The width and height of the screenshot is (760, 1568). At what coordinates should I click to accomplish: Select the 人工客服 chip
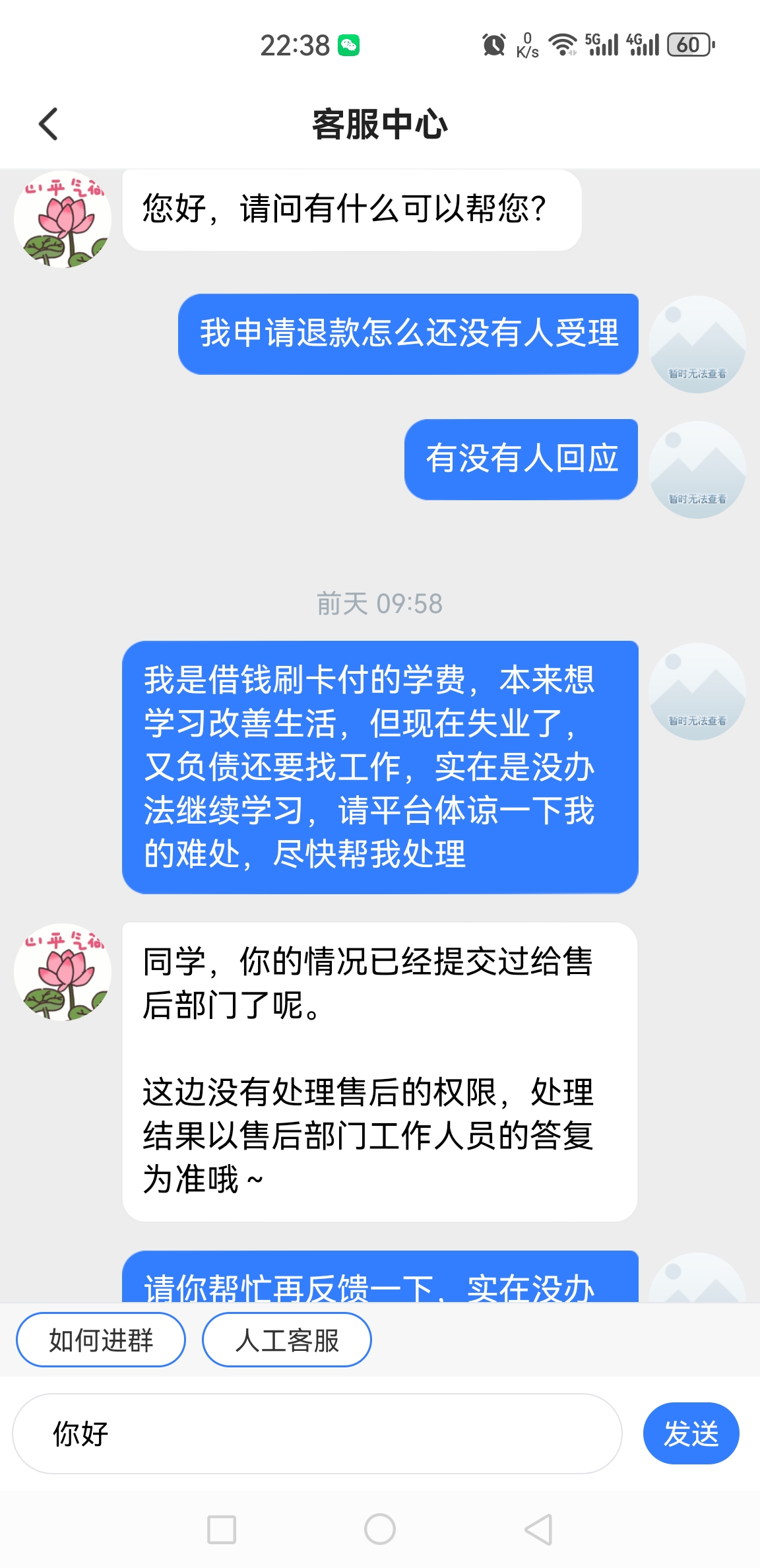click(x=287, y=1340)
